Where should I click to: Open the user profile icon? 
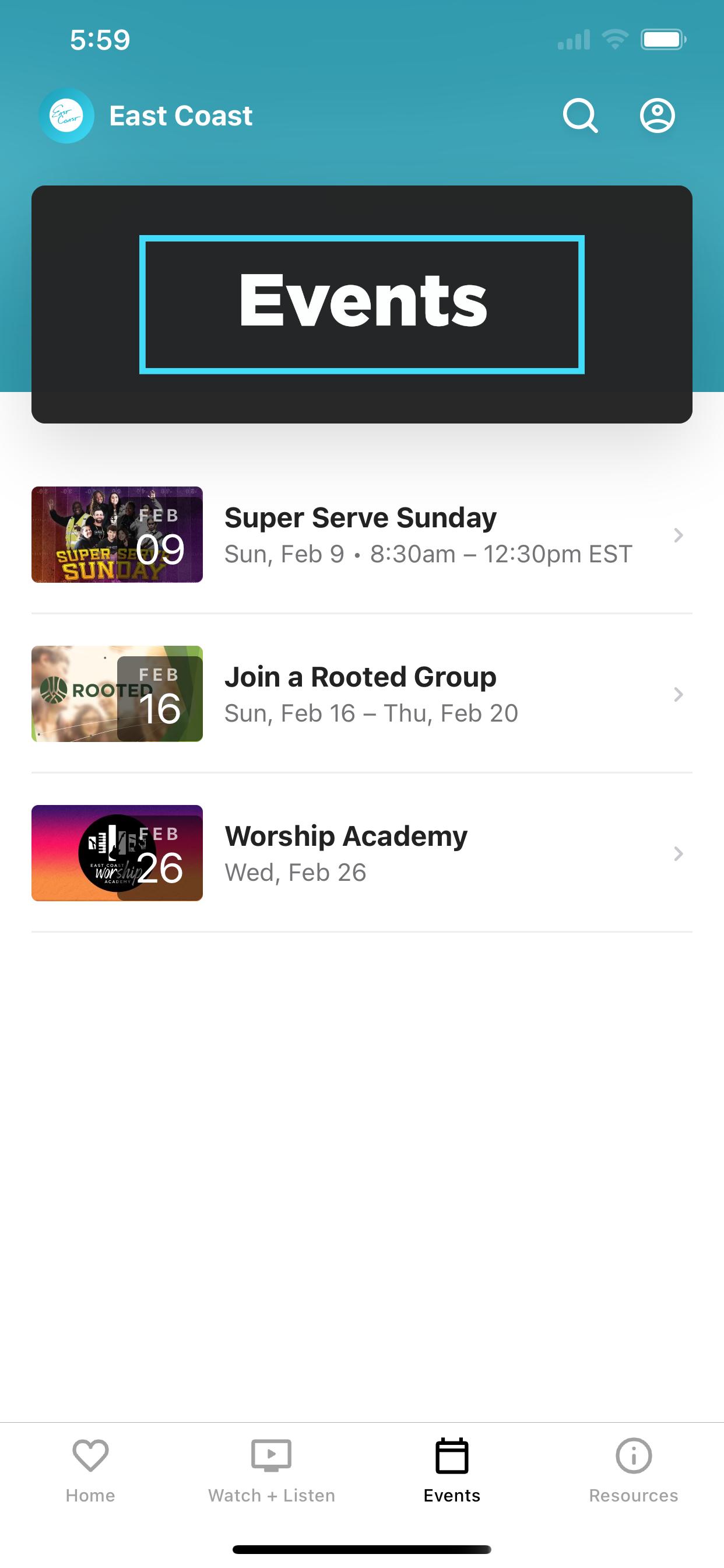657,116
